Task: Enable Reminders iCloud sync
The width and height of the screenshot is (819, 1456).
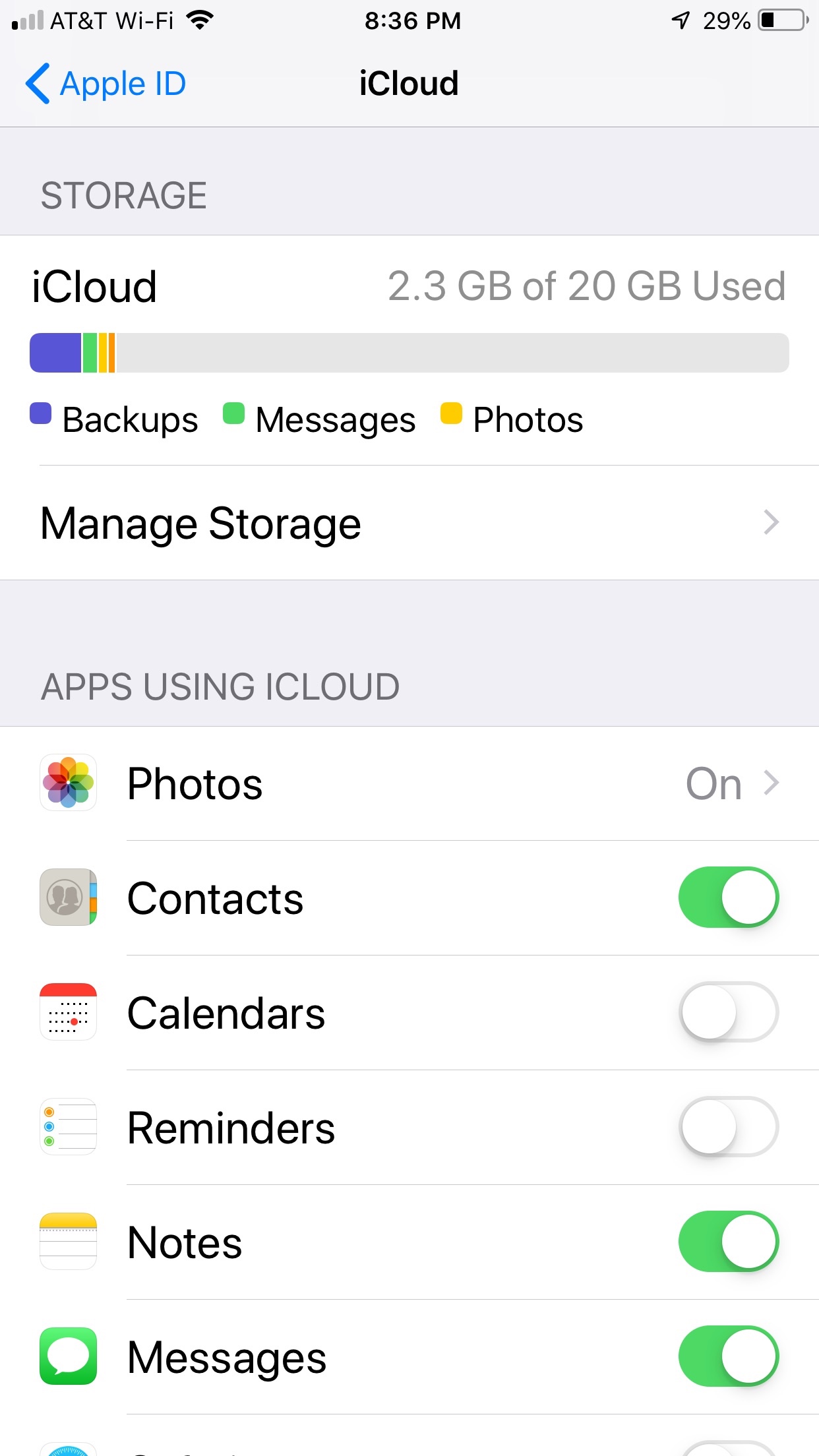Action: (728, 1127)
